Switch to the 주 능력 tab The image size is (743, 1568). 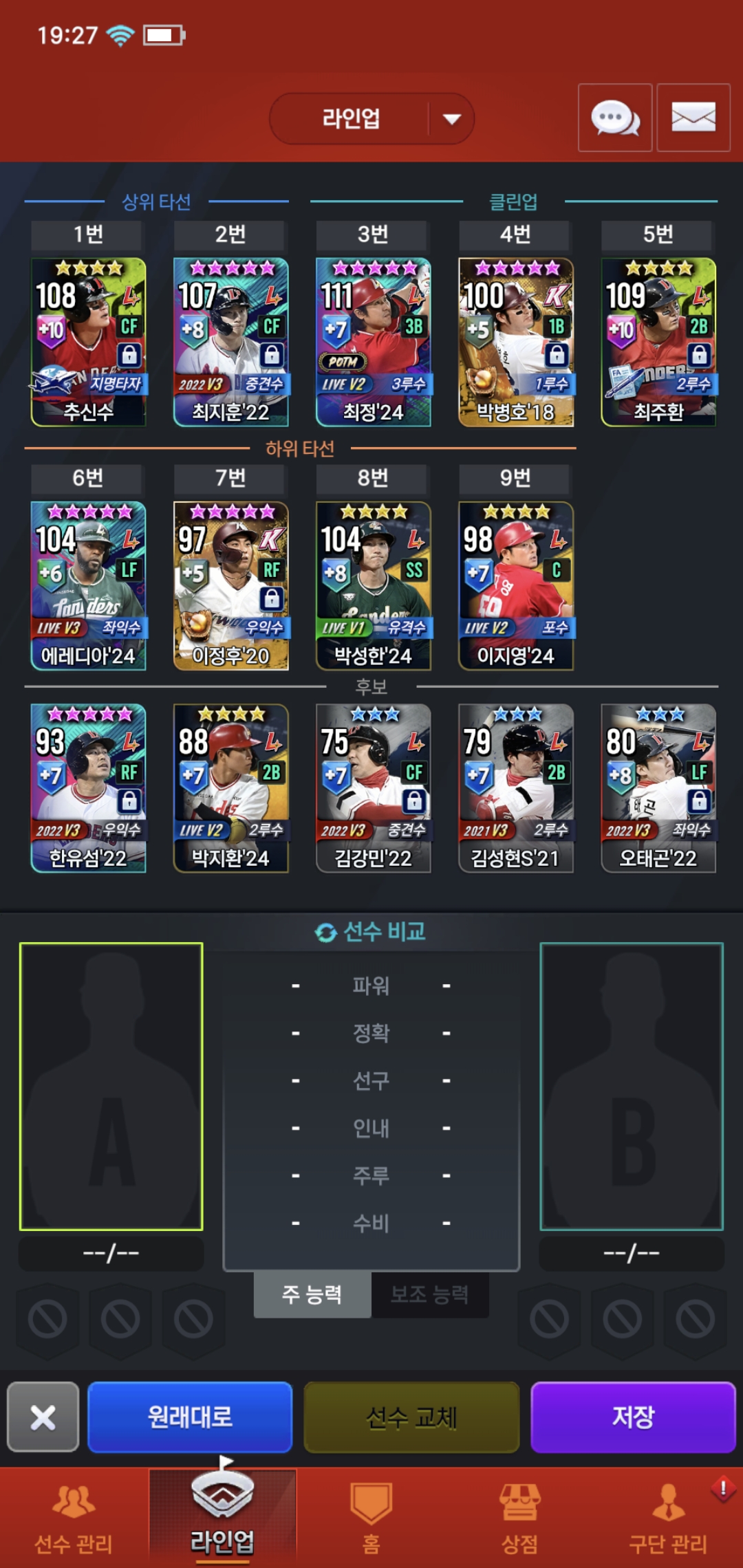pyautogui.click(x=312, y=1295)
